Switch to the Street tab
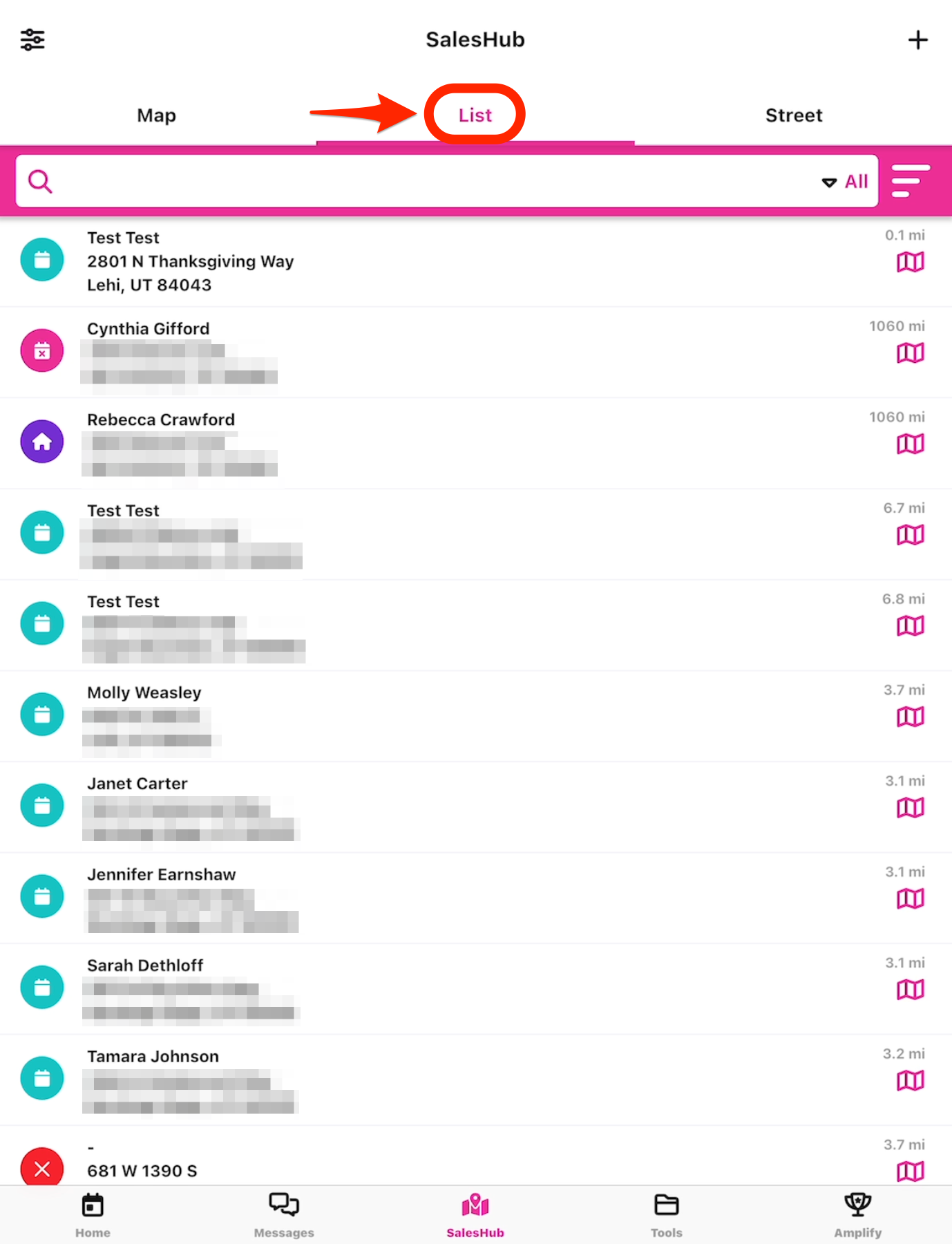The width and height of the screenshot is (952, 1244). tap(793, 115)
